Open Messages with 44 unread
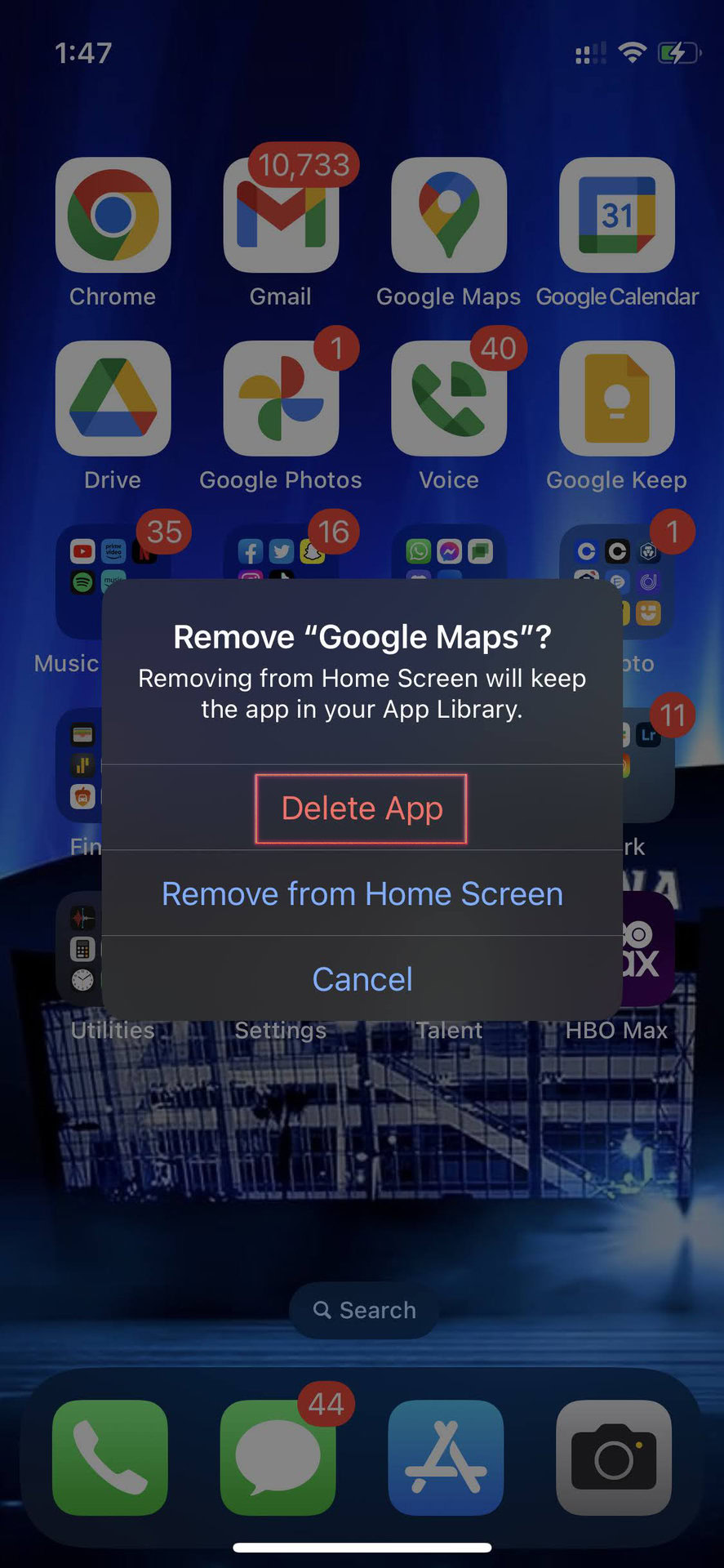 (278, 1458)
